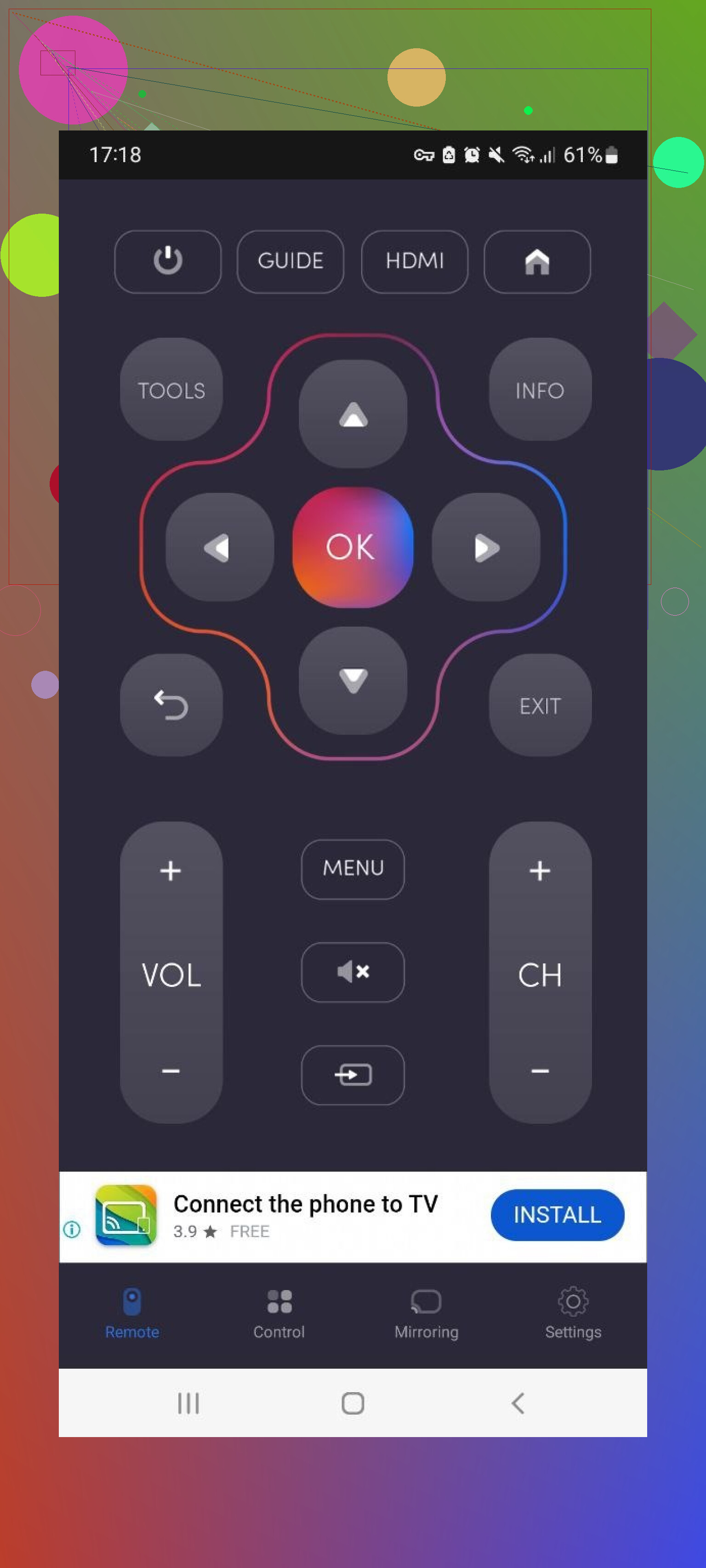Screen dimensions: 706x1568
Task: Go to next channel with CH plus
Action: click(540, 871)
